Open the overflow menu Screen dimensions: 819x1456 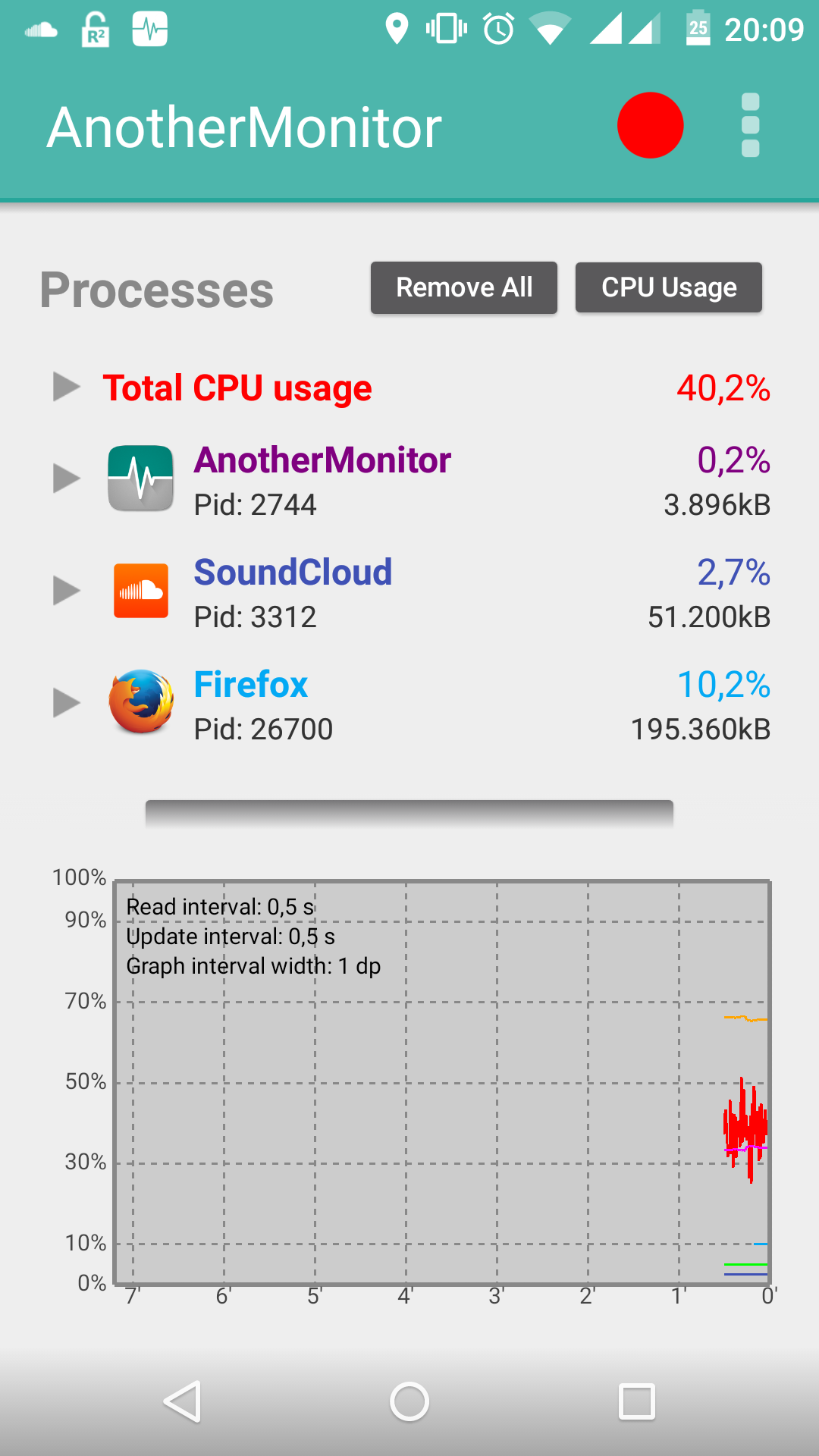tap(750, 125)
